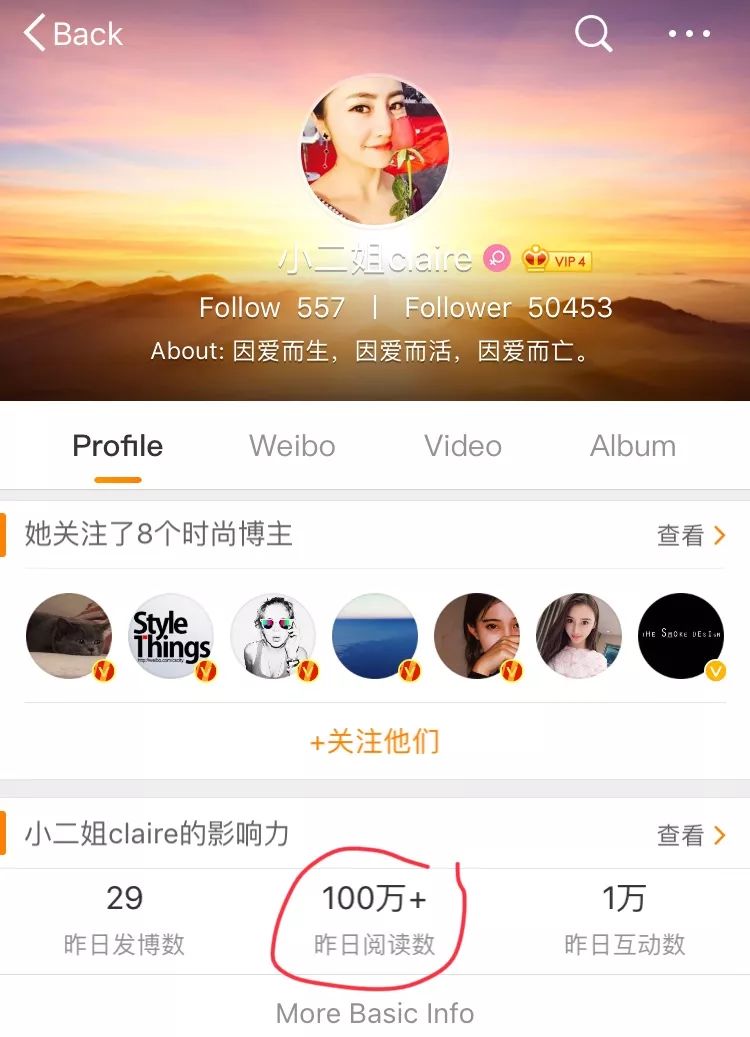Open the three-dot overflow menu
The image size is (750, 1037).
click(x=689, y=34)
